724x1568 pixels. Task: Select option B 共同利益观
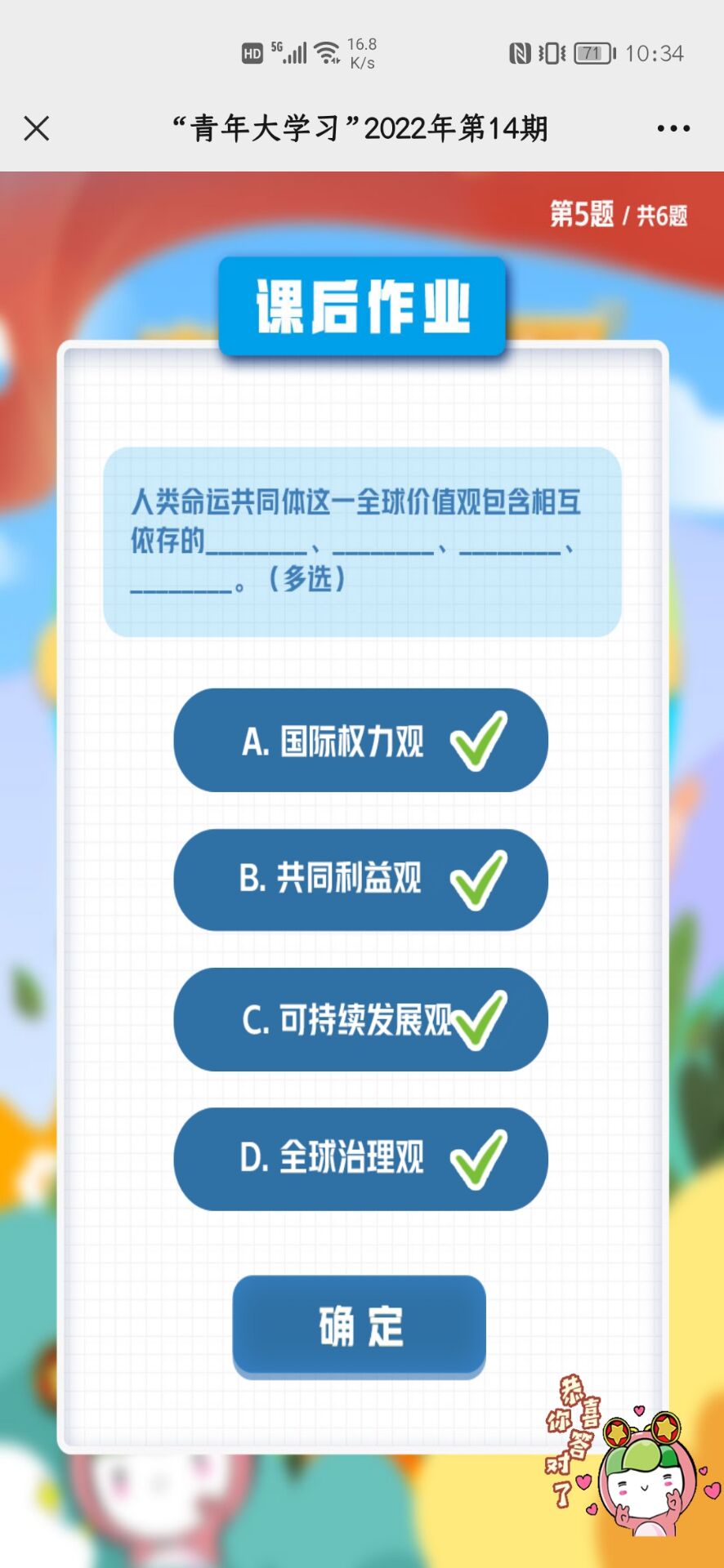pyautogui.click(x=360, y=880)
